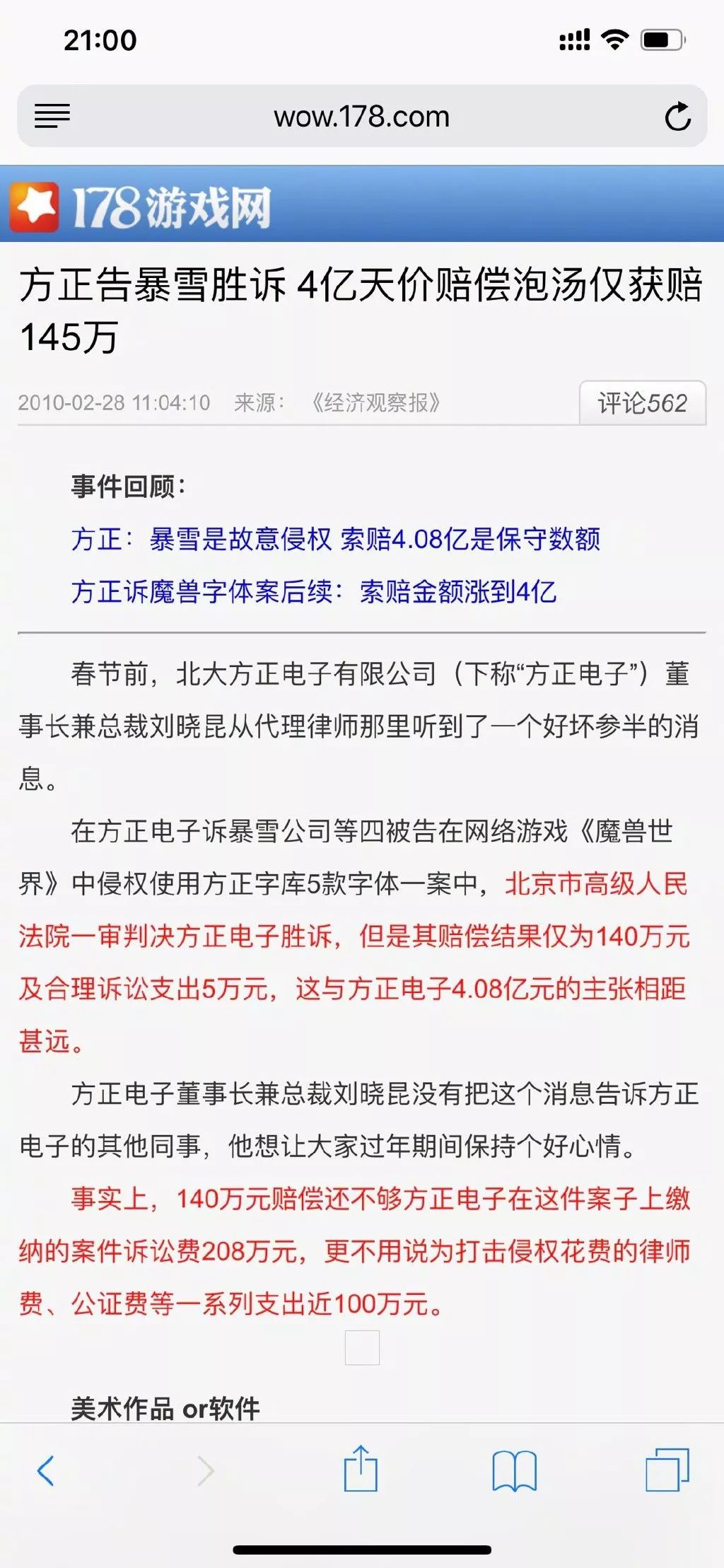This screenshot has width=724, height=1568.
Task: Open the reader view icon in address bar
Action: 52,116
